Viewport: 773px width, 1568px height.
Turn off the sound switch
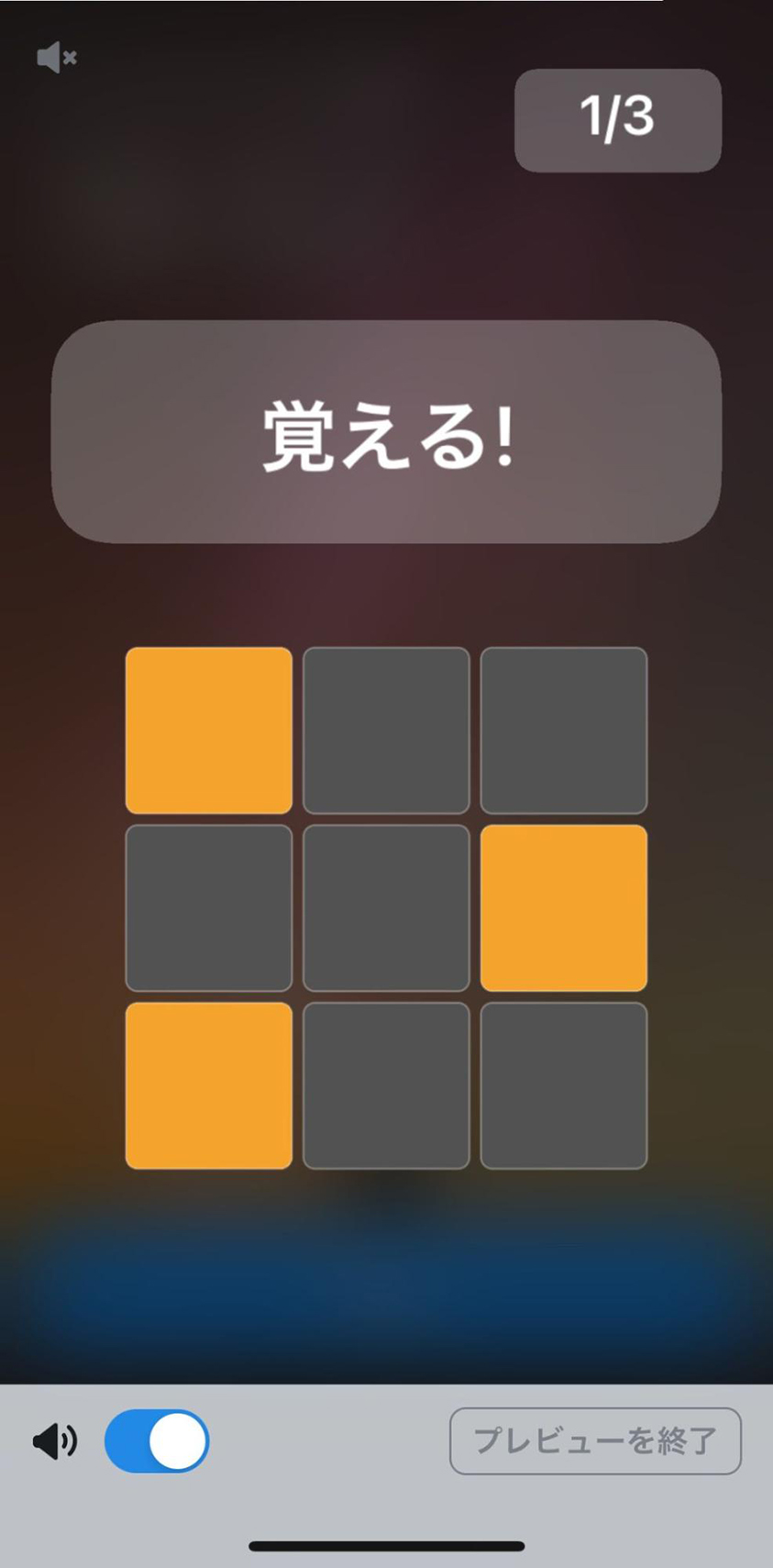[x=157, y=1440]
